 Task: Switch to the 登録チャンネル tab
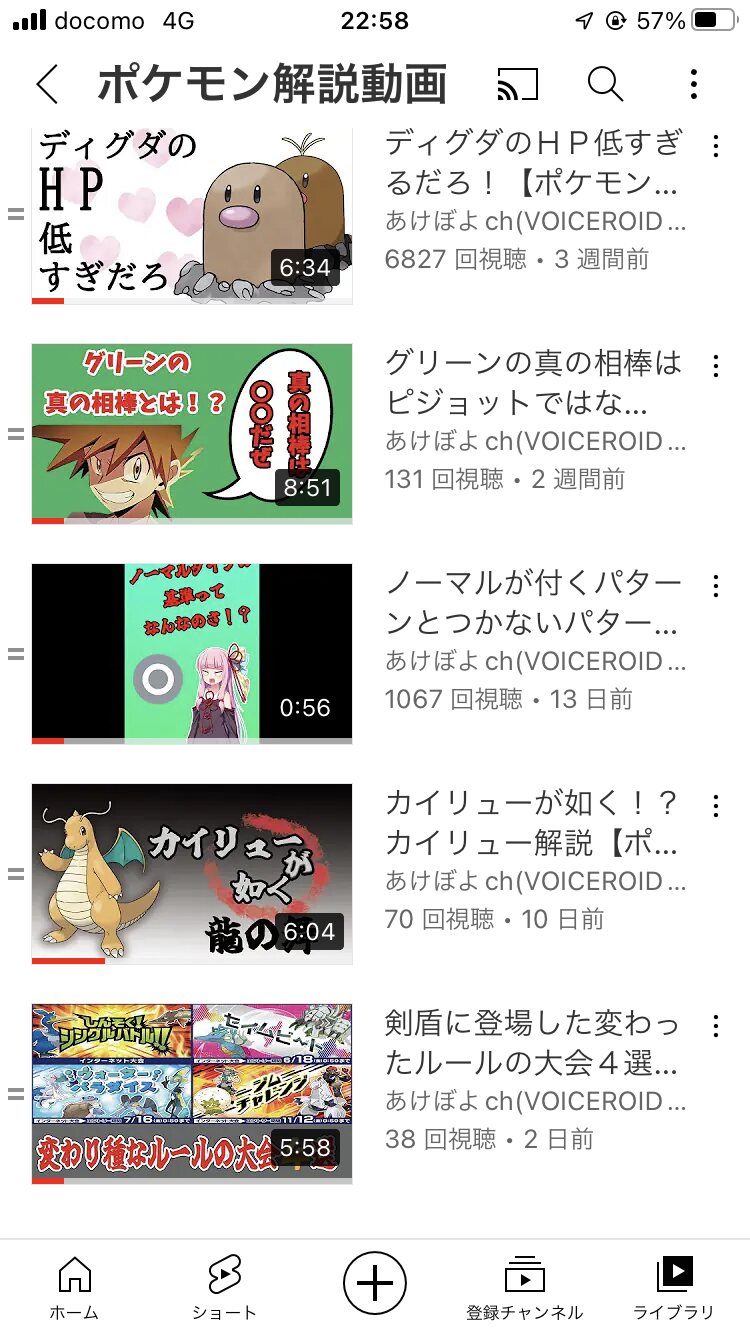point(524,1288)
